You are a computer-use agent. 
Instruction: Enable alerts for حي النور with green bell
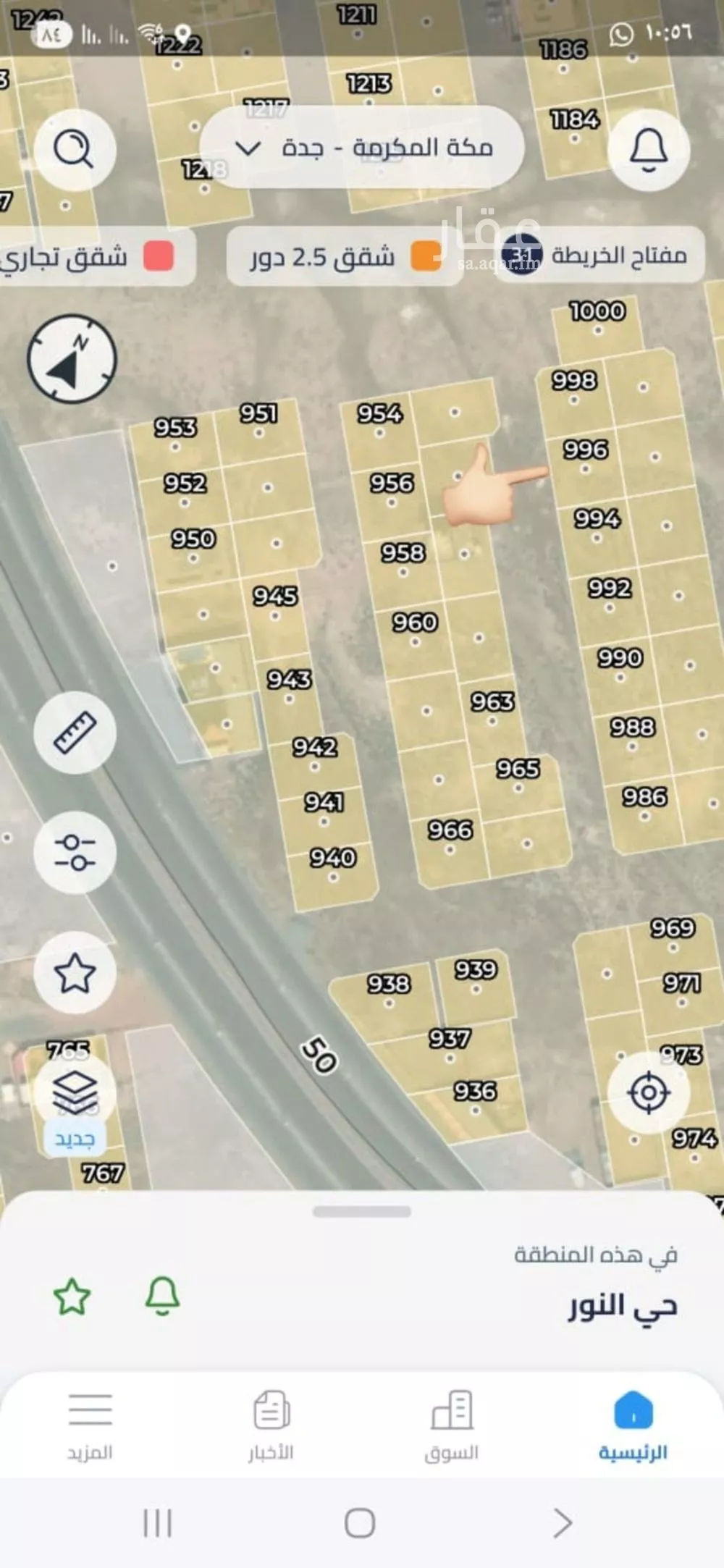[x=162, y=1296]
